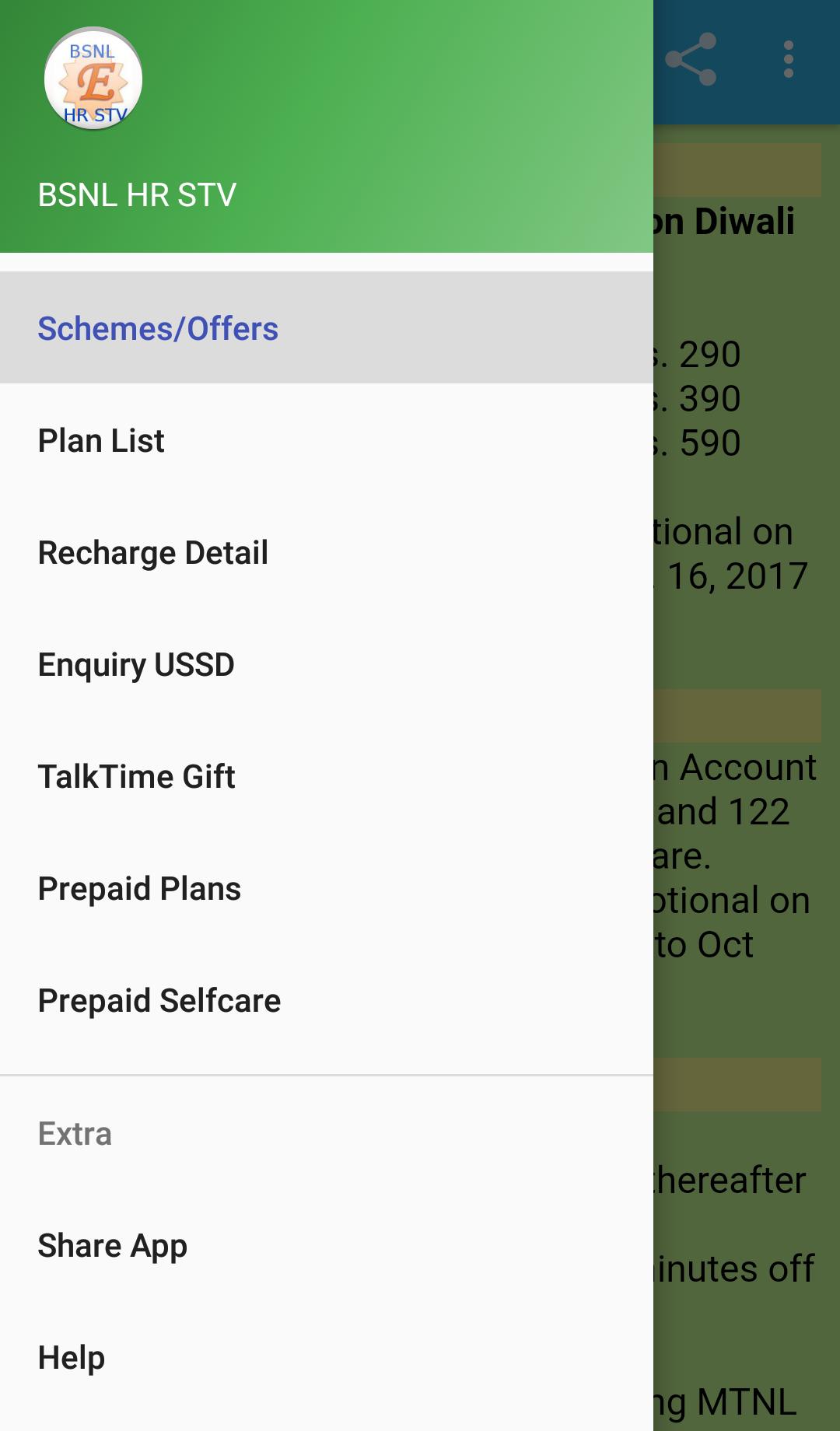Tap Share App in Extra section
This screenshot has height=1431, width=840.
(113, 1245)
